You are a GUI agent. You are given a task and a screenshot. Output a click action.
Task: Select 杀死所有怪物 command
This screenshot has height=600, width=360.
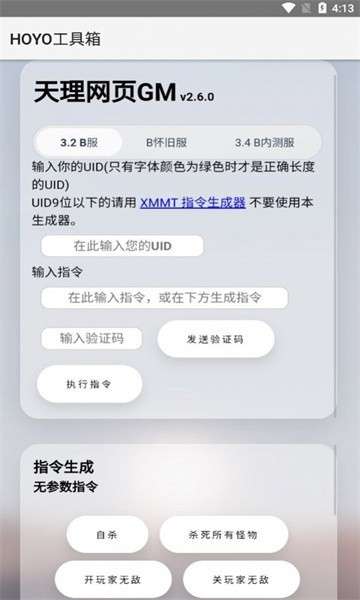[x=223, y=535]
